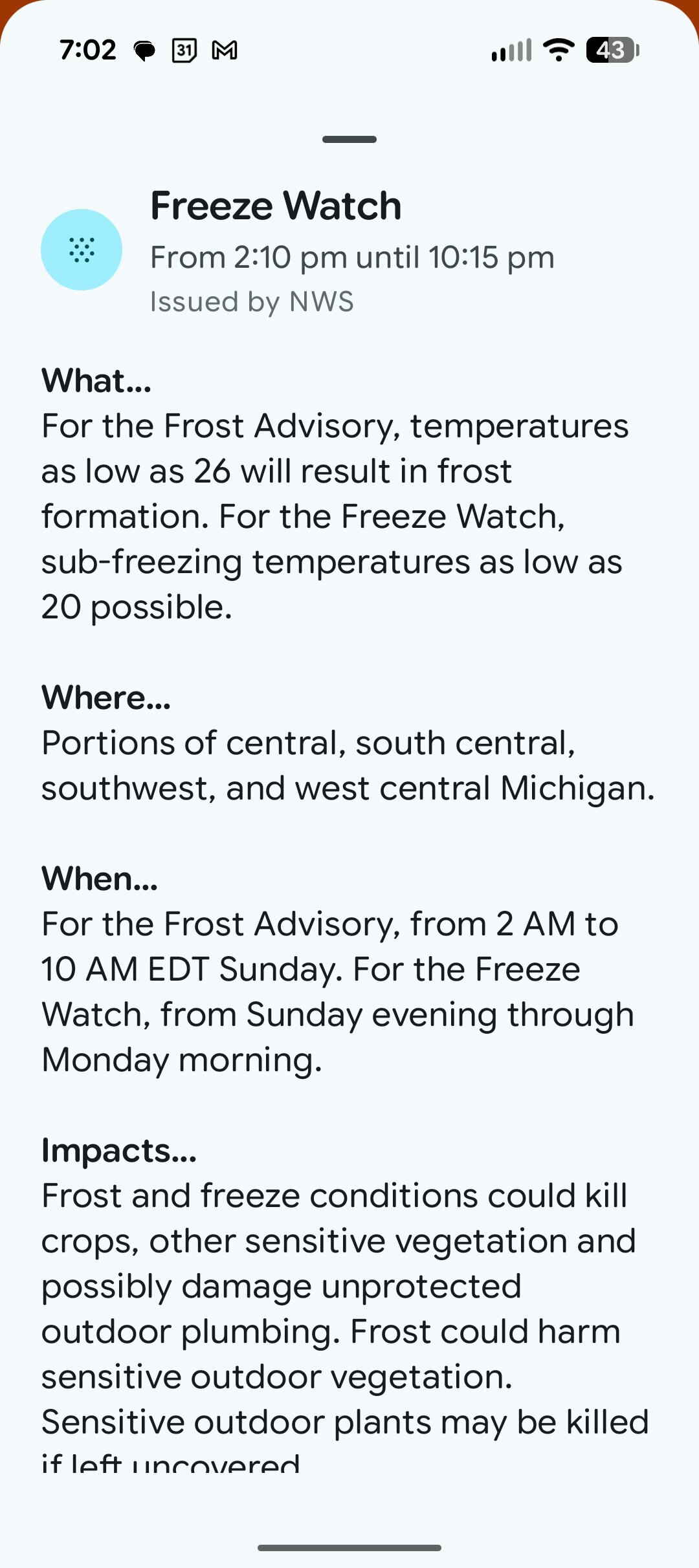699x1568 pixels.
Task: Tap the sheet drag handle above Freeze Watch
Action: [349, 139]
